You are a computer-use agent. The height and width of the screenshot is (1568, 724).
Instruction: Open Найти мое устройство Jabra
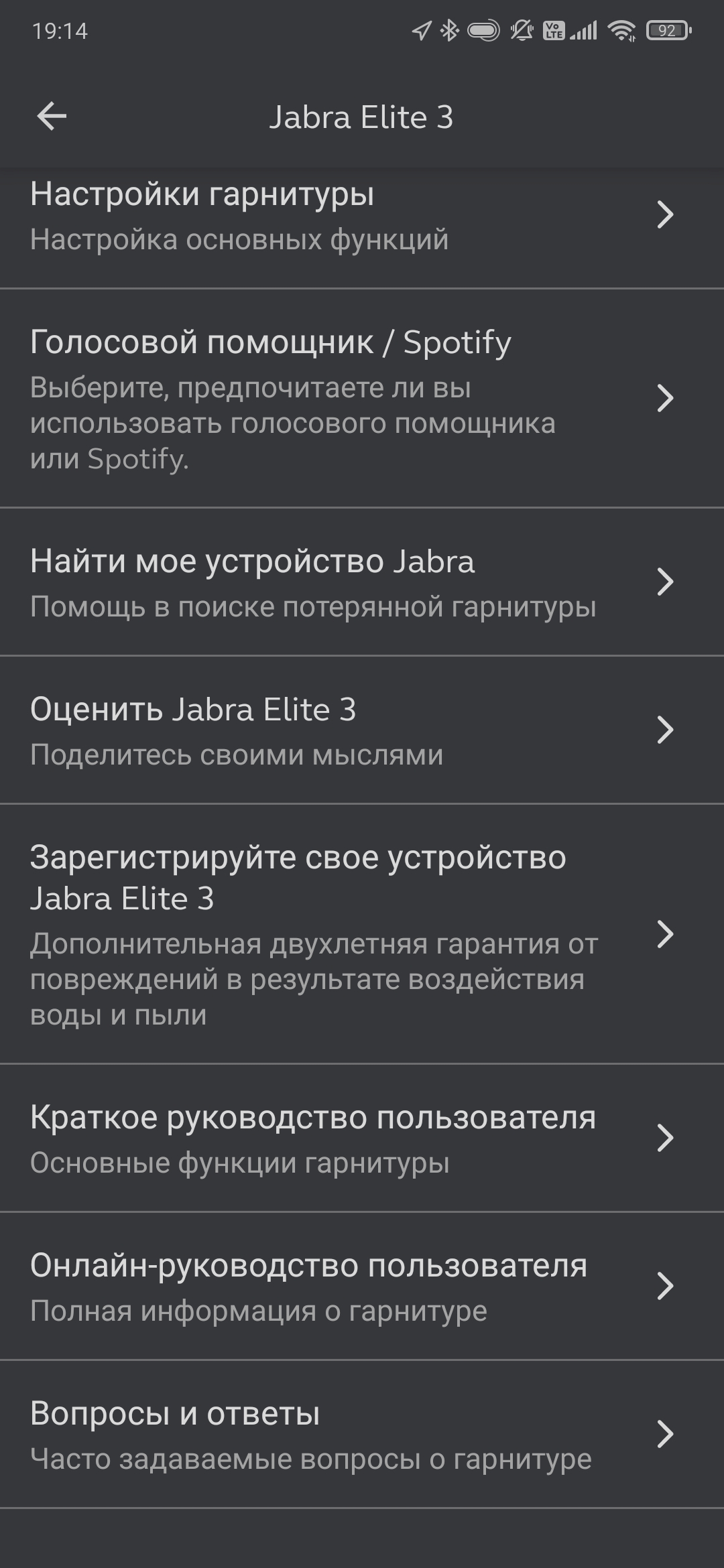click(362, 582)
